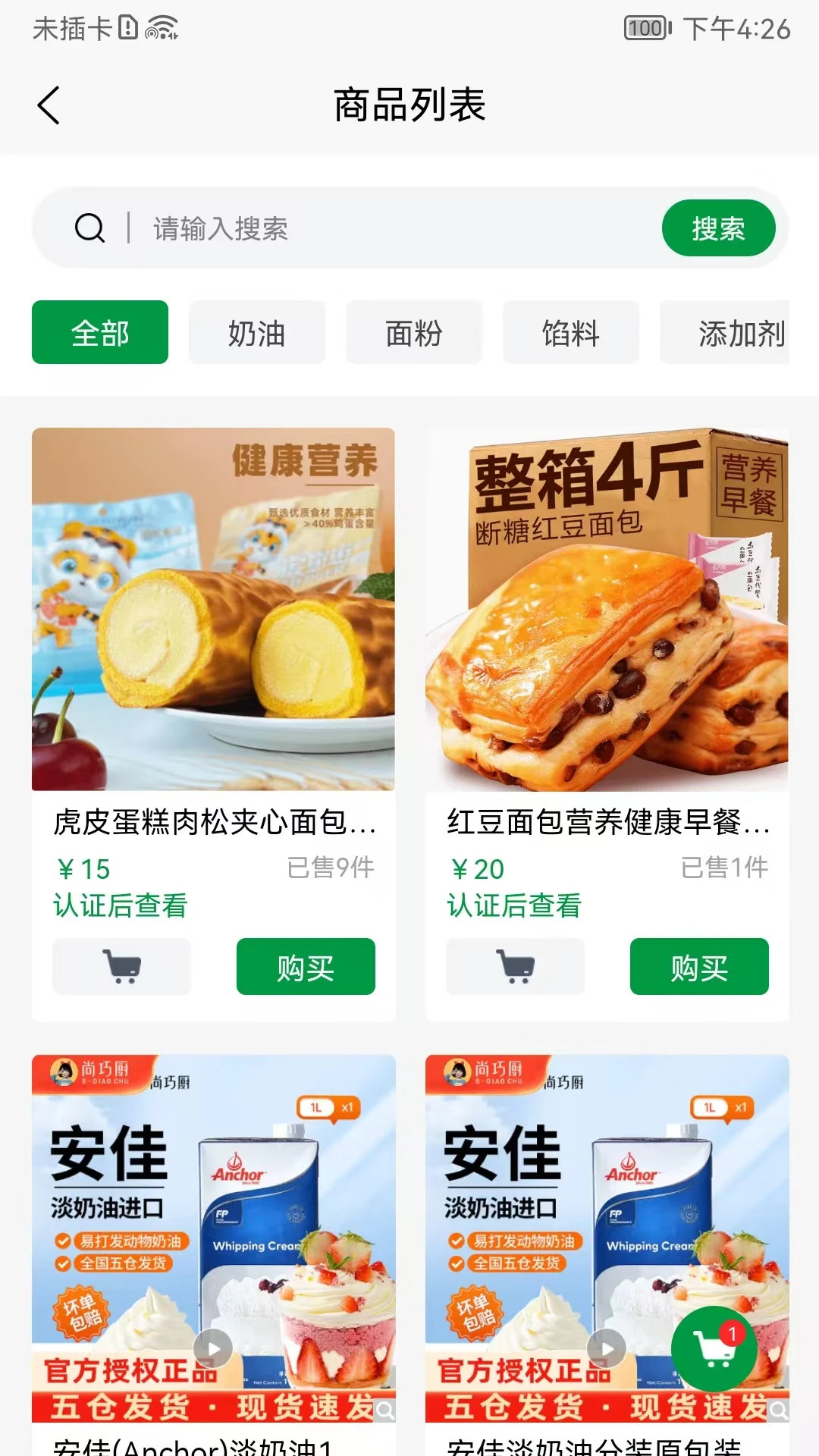This screenshot has width=819, height=1456.
Task: Enable the 奶油 category filter
Action: point(256,332)
